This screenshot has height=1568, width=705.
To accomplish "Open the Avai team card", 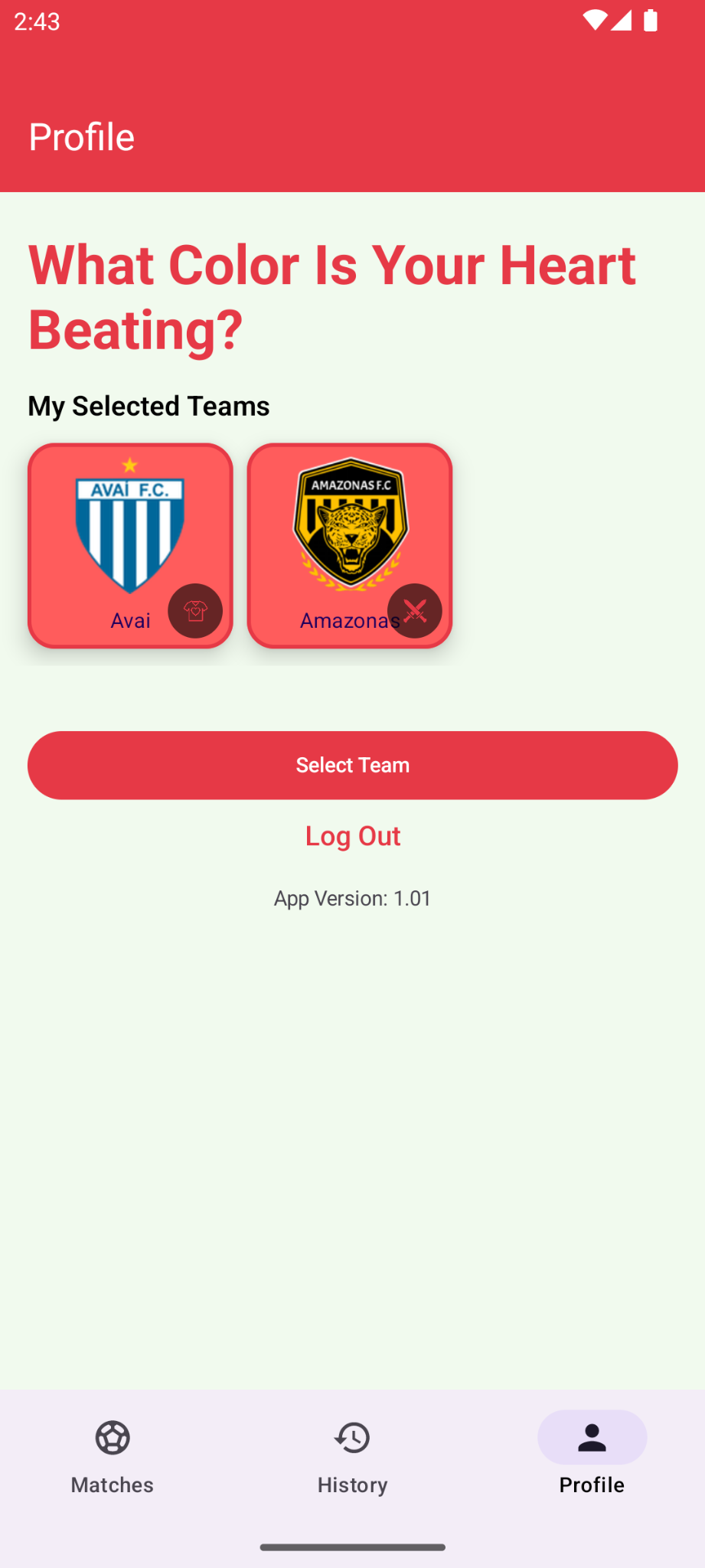I will pos(129,528).
